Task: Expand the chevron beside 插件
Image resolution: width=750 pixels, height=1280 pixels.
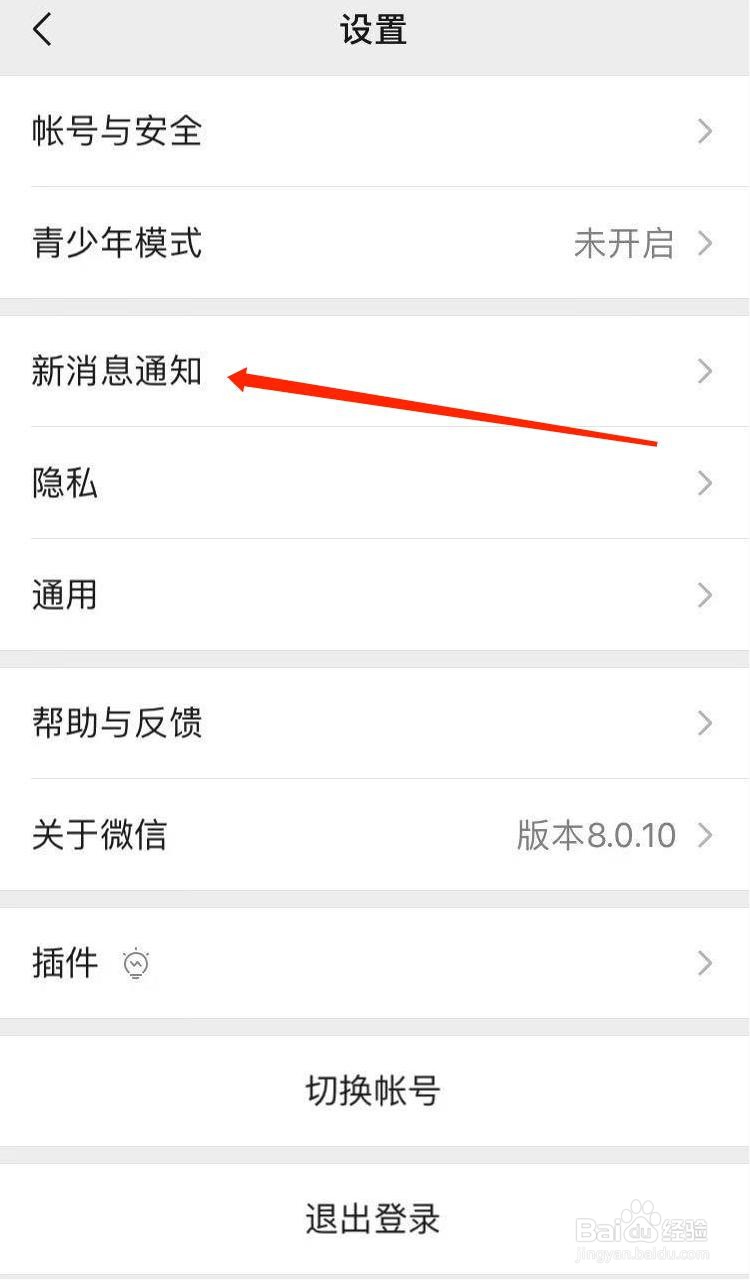Action: coord(704,963)
